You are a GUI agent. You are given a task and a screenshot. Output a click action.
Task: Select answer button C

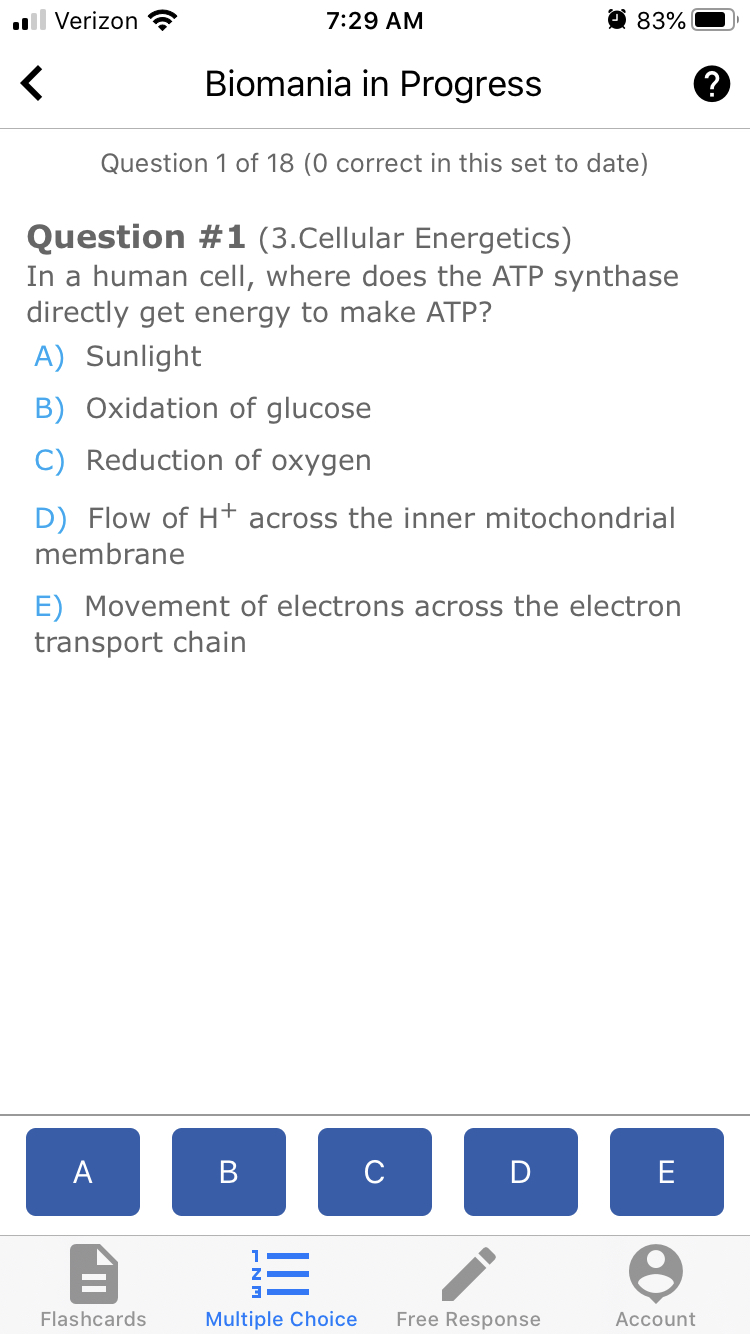coord(375,1172)
